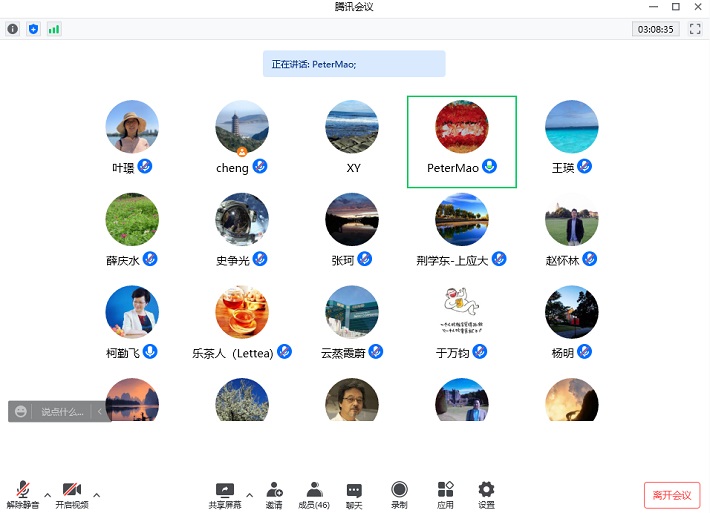Leave the meeting (离开会议)
Screen dimensions: 710x513
(x=672, y=495)
